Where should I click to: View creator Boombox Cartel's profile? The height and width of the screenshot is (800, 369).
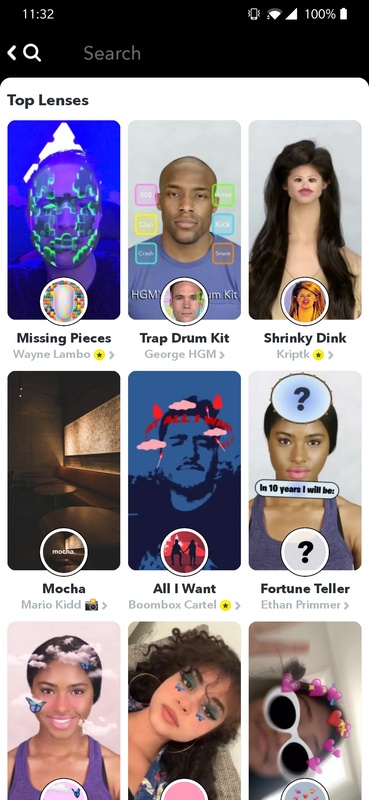click(x=184, y=605)
